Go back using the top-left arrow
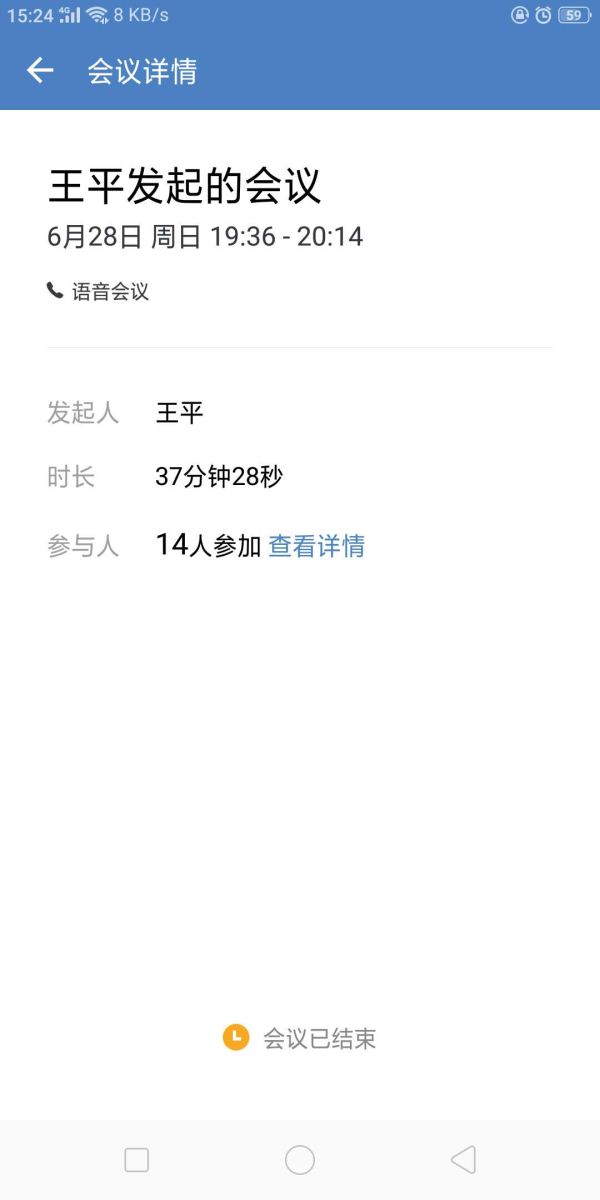The image size is (600, 1200). [40, 70]
